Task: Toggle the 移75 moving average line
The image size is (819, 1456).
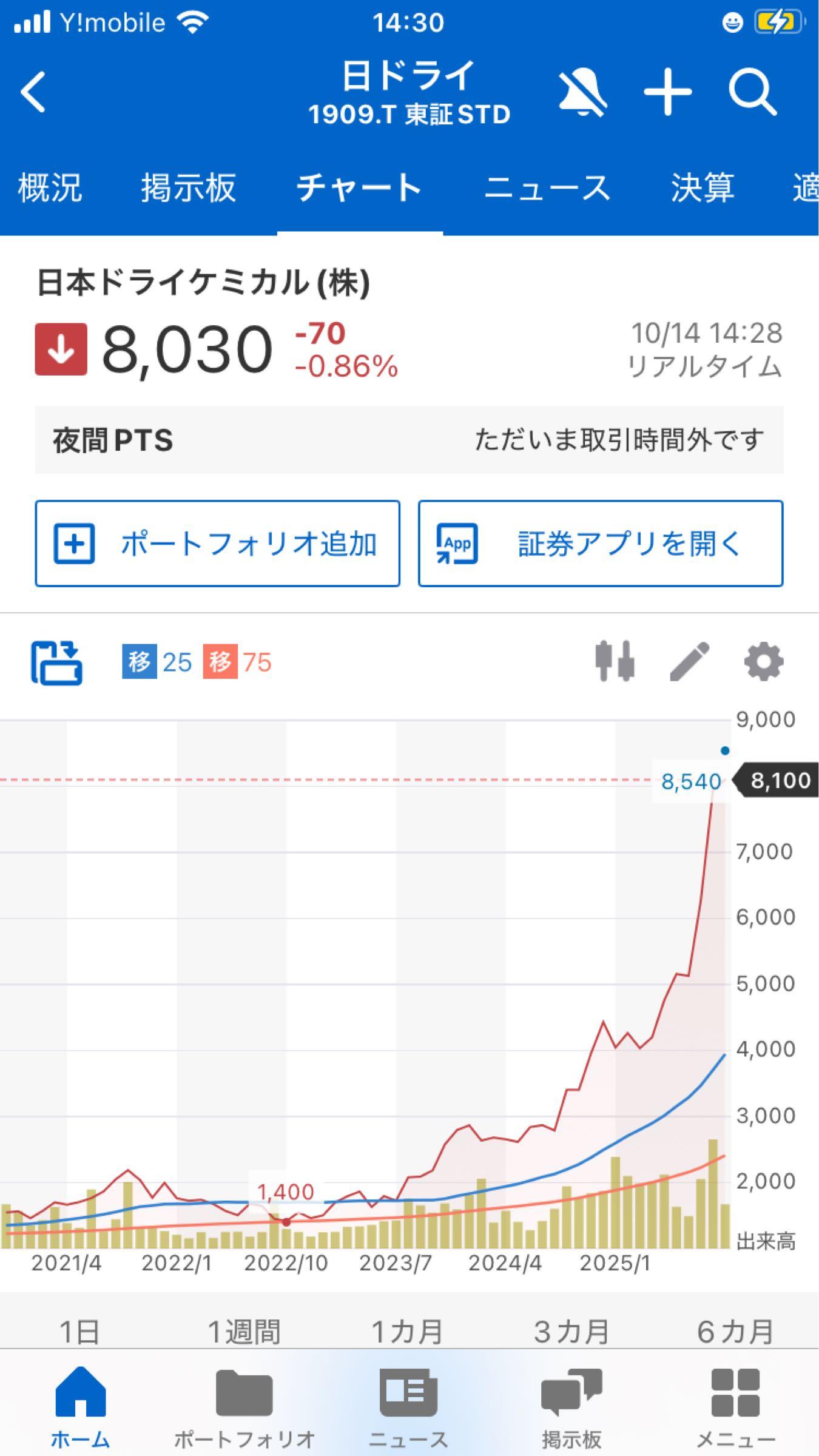Action: click(x=237, y=664)
